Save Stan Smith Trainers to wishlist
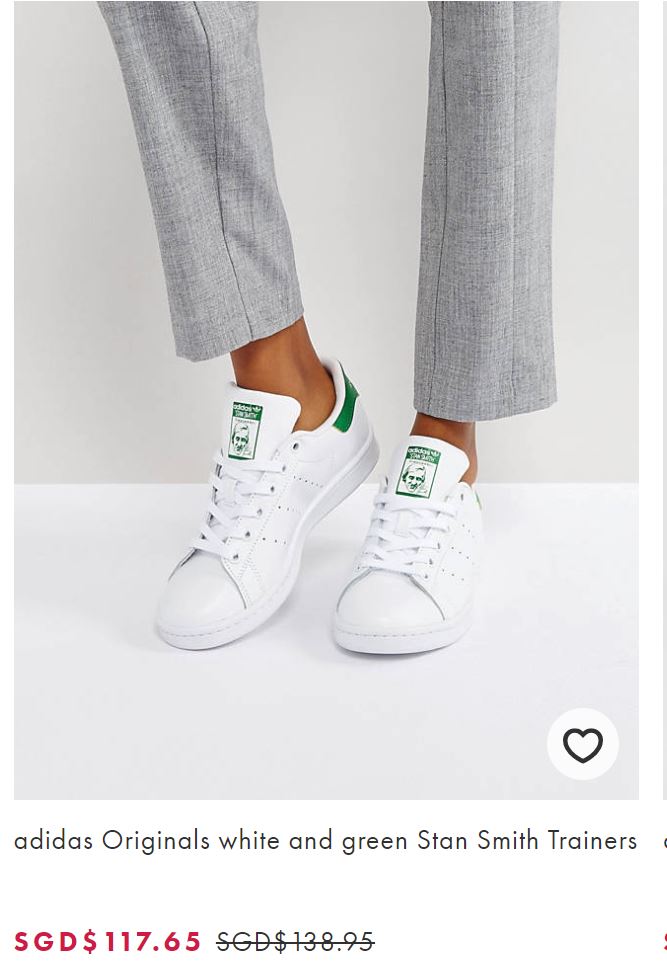Viewport: 667px width, 964px height. pos(582,745)
